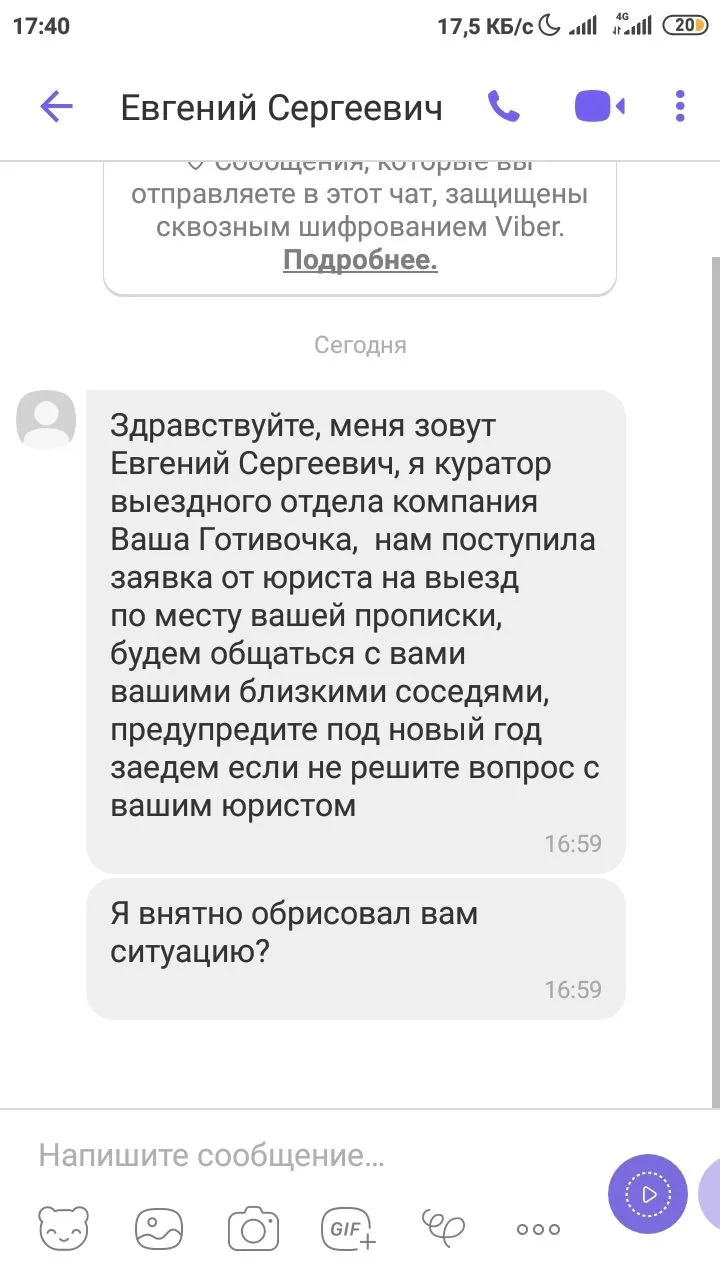720x1280 pixels.
Task: Tap the sender's avatar next to the message
Action: (46, 419)
